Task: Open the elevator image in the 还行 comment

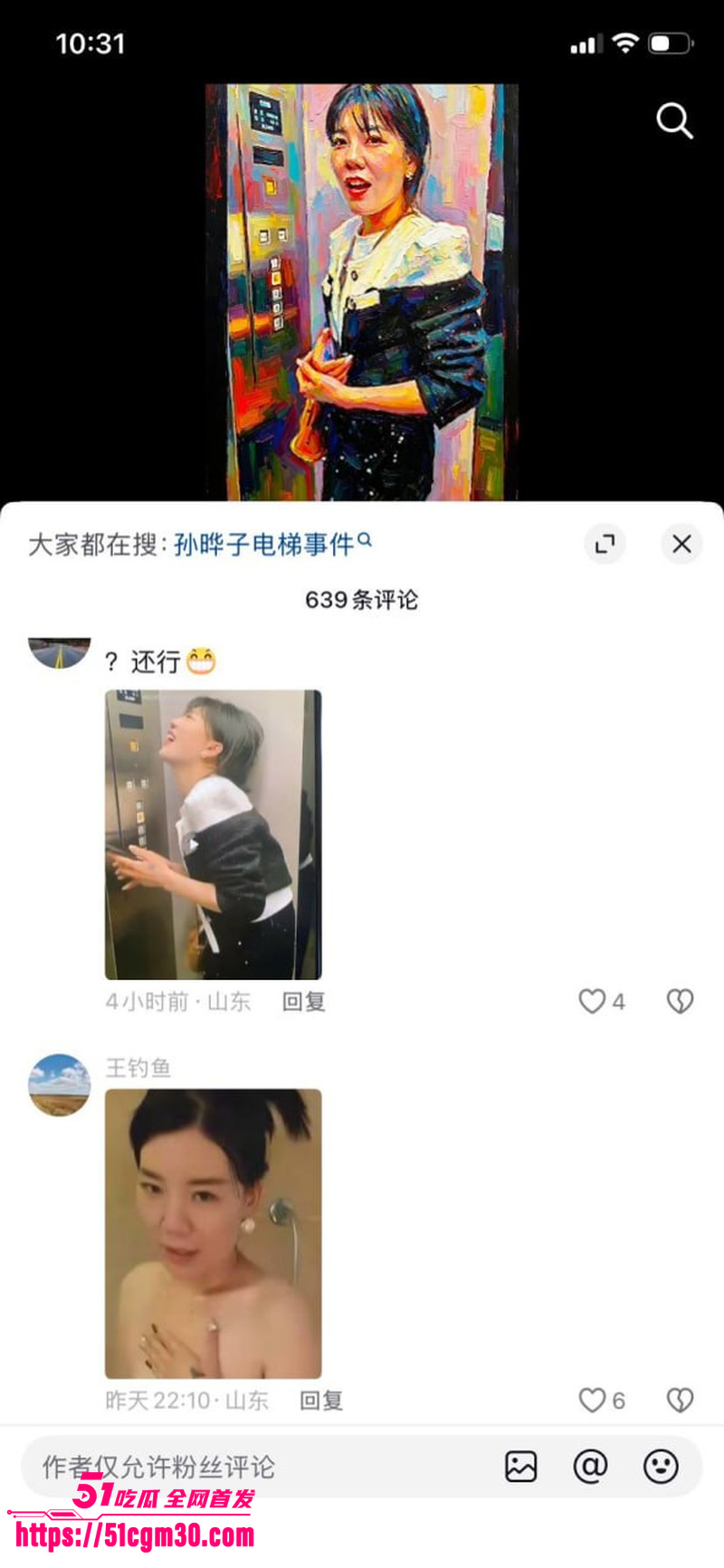Action: (x=214, y=834)
